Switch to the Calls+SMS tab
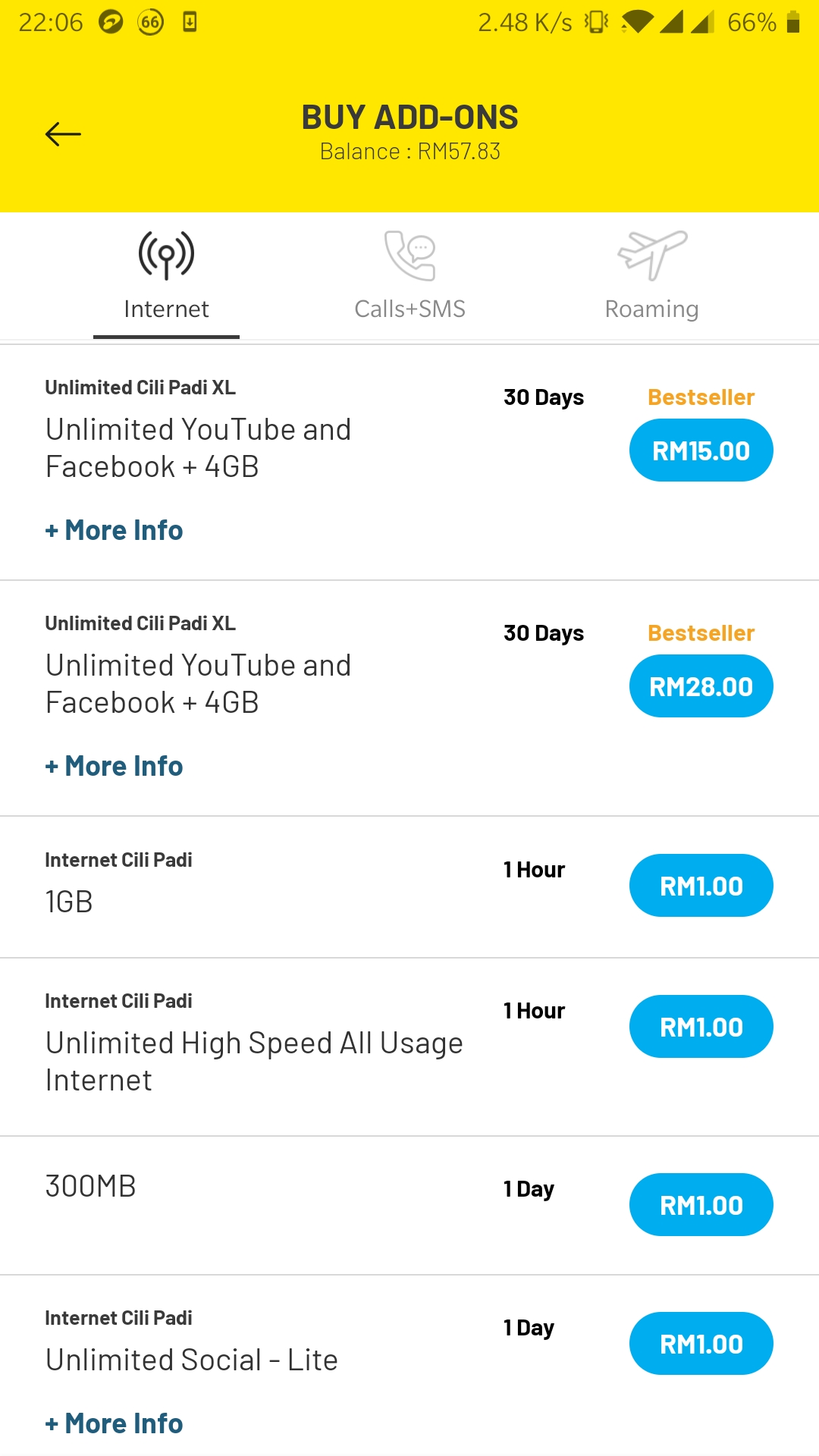 coord(409,277)
